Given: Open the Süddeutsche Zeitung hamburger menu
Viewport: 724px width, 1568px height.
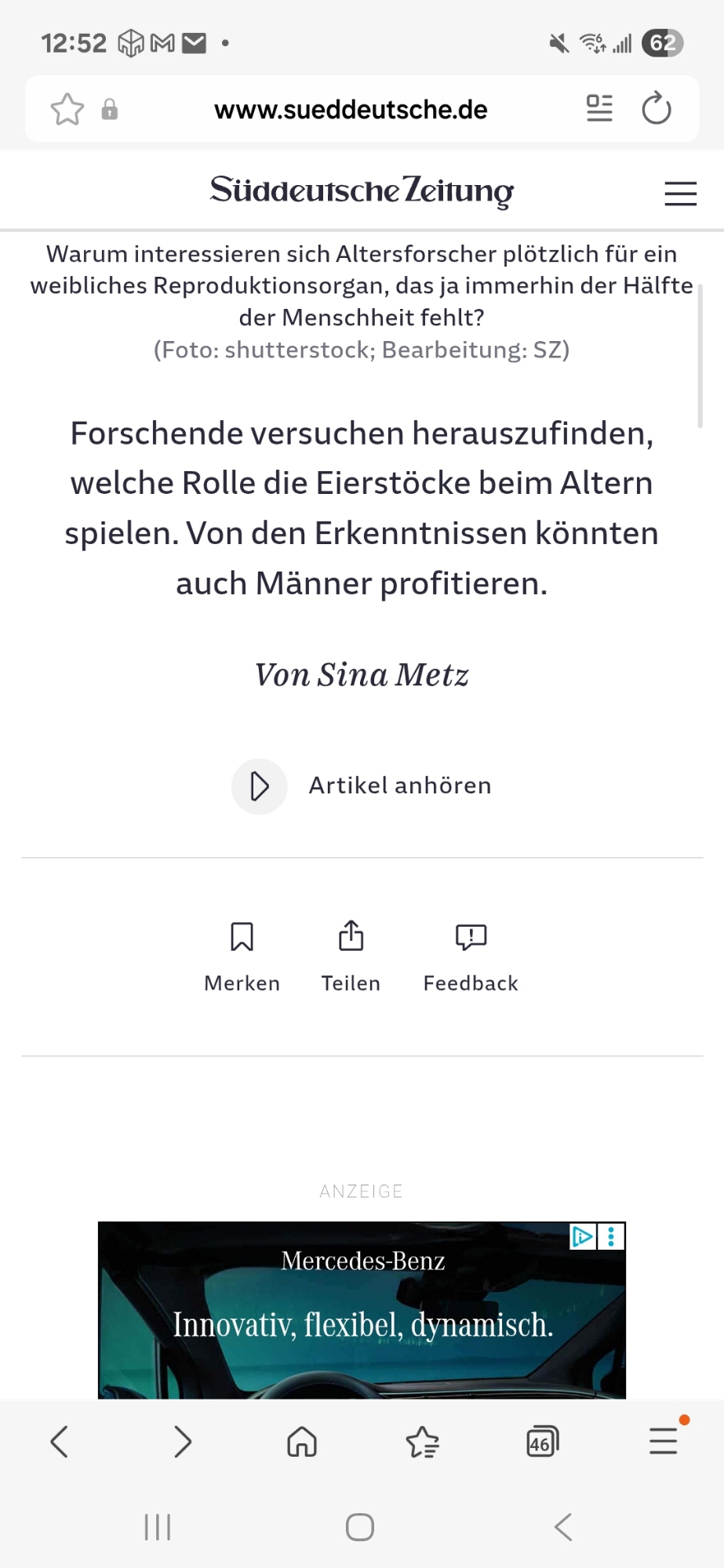Looking at the screenshot, I should tap(680, 193).
